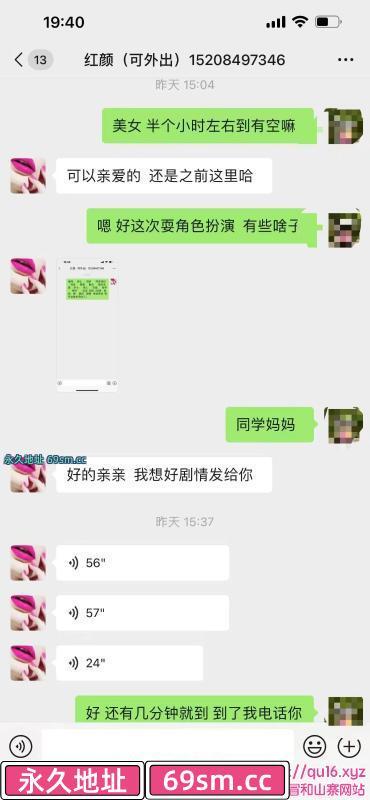
Task: Open the plus attachments panel
Action: click(349, 746)
